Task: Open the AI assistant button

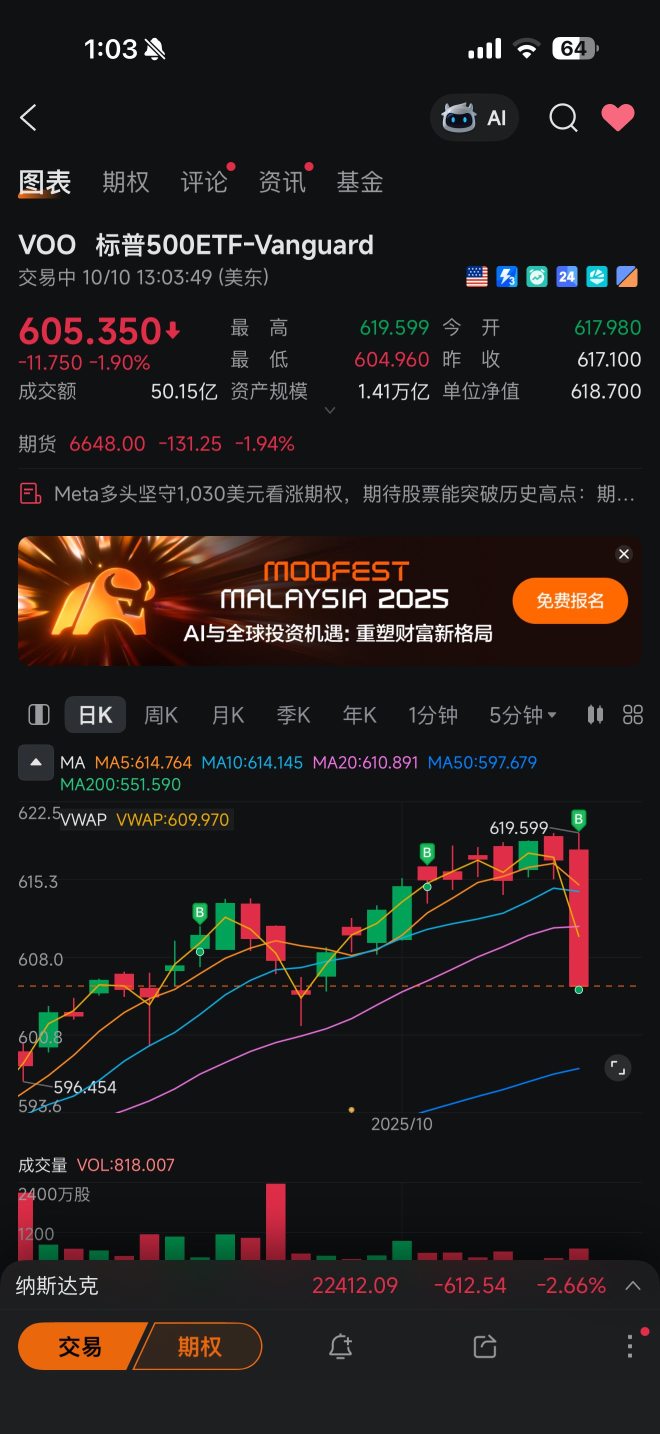Action: pyautogui.click(x=475, y=118)
